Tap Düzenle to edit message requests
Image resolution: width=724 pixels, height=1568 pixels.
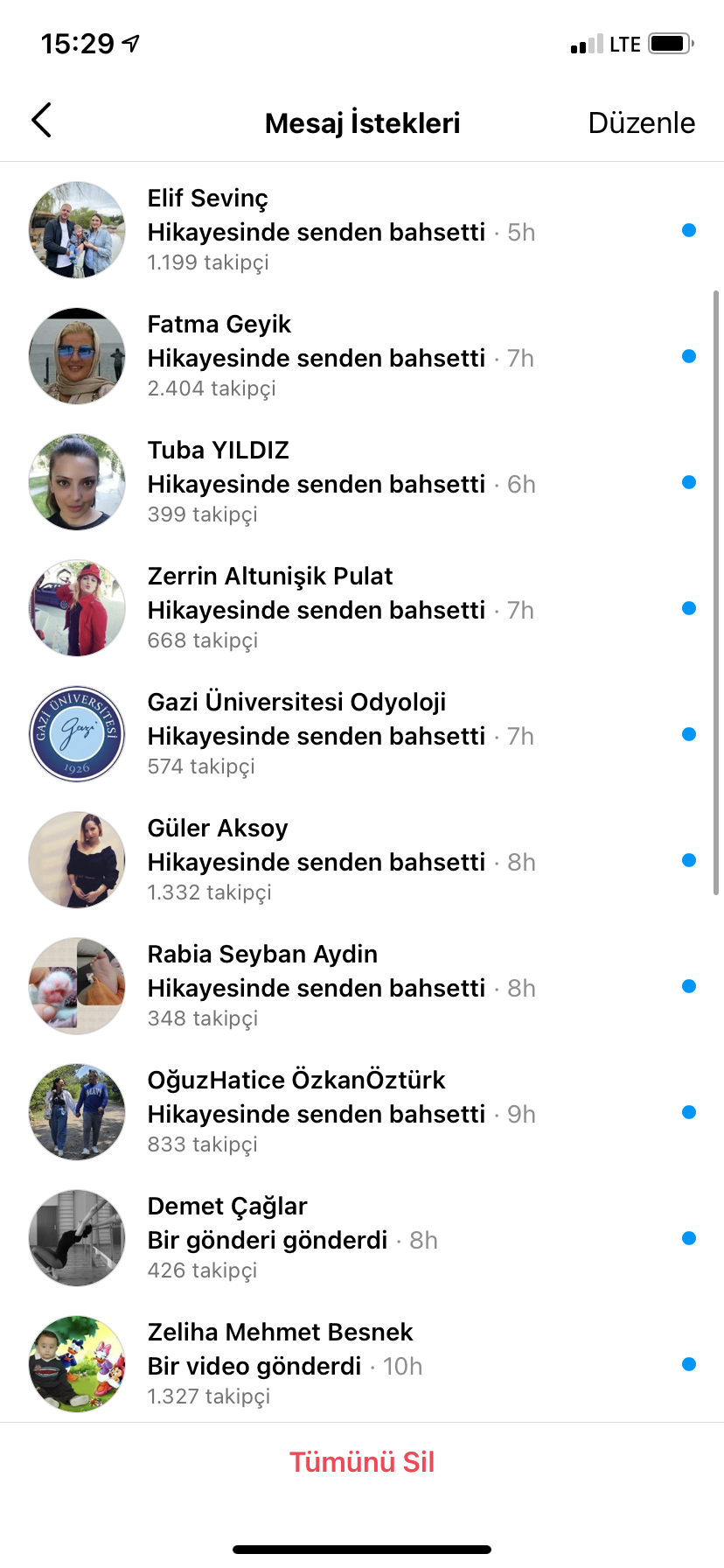coord(641,122)
